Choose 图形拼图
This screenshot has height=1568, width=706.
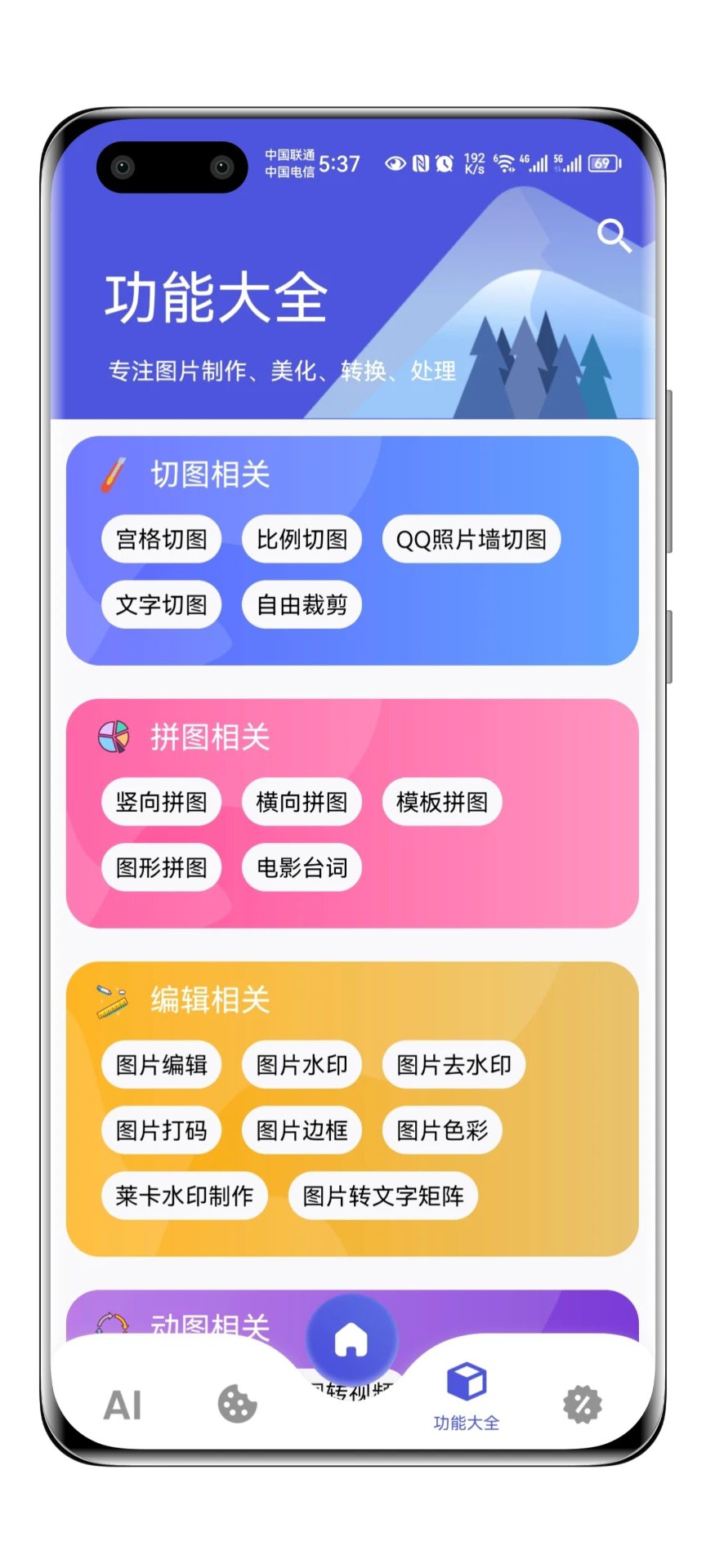coord(161,867)
